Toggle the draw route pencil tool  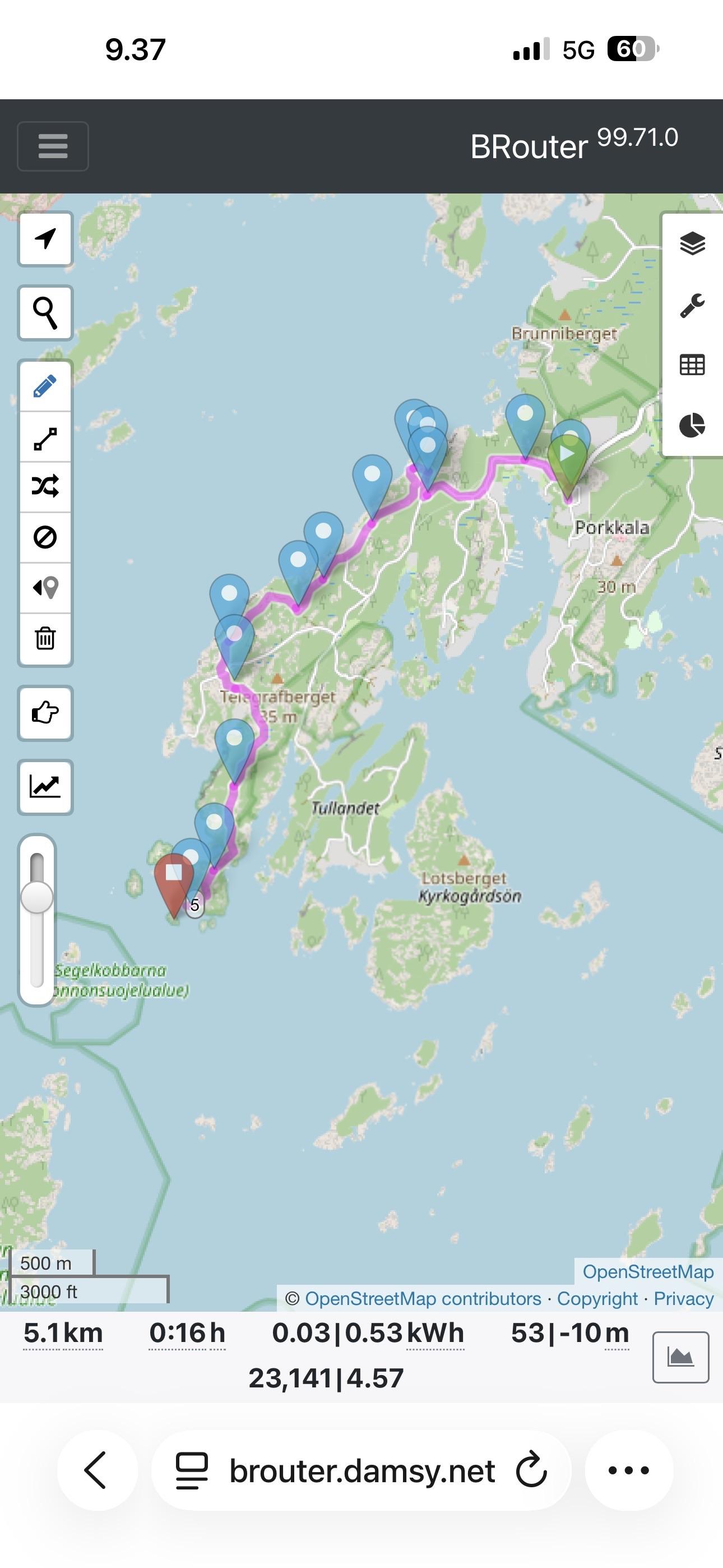coord(45,386)
